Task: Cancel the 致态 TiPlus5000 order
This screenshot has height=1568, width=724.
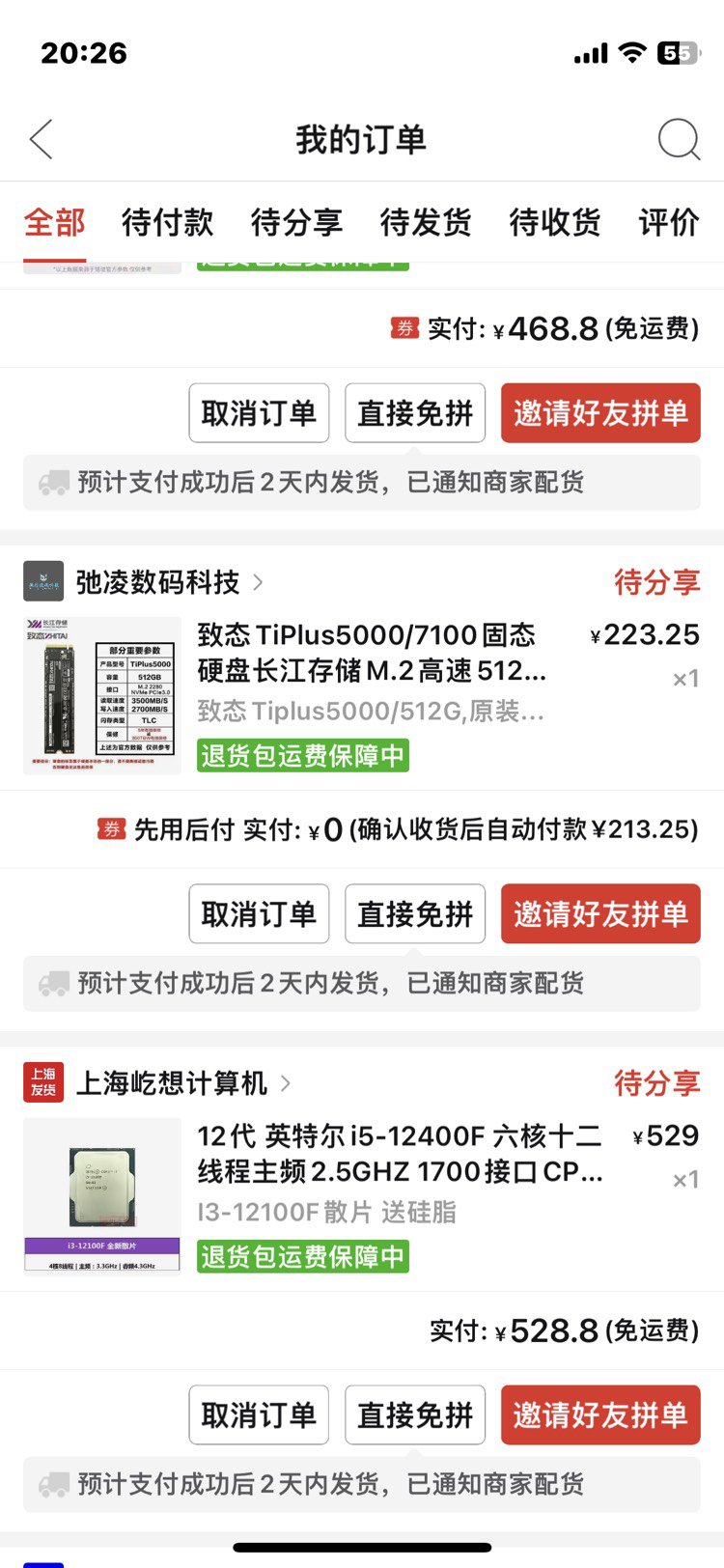Action: 259,913
